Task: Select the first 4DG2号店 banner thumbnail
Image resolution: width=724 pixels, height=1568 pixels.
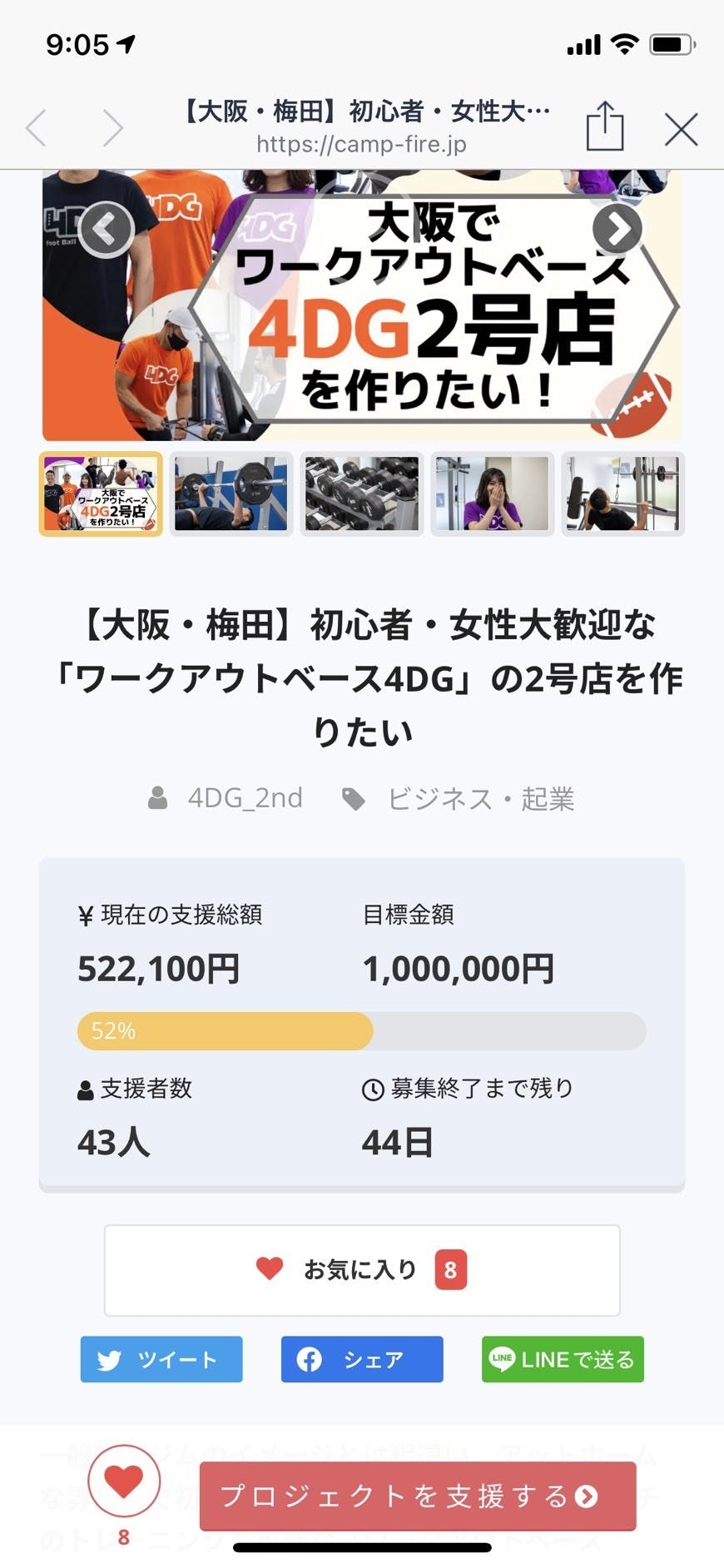Action: click(101, 494)
